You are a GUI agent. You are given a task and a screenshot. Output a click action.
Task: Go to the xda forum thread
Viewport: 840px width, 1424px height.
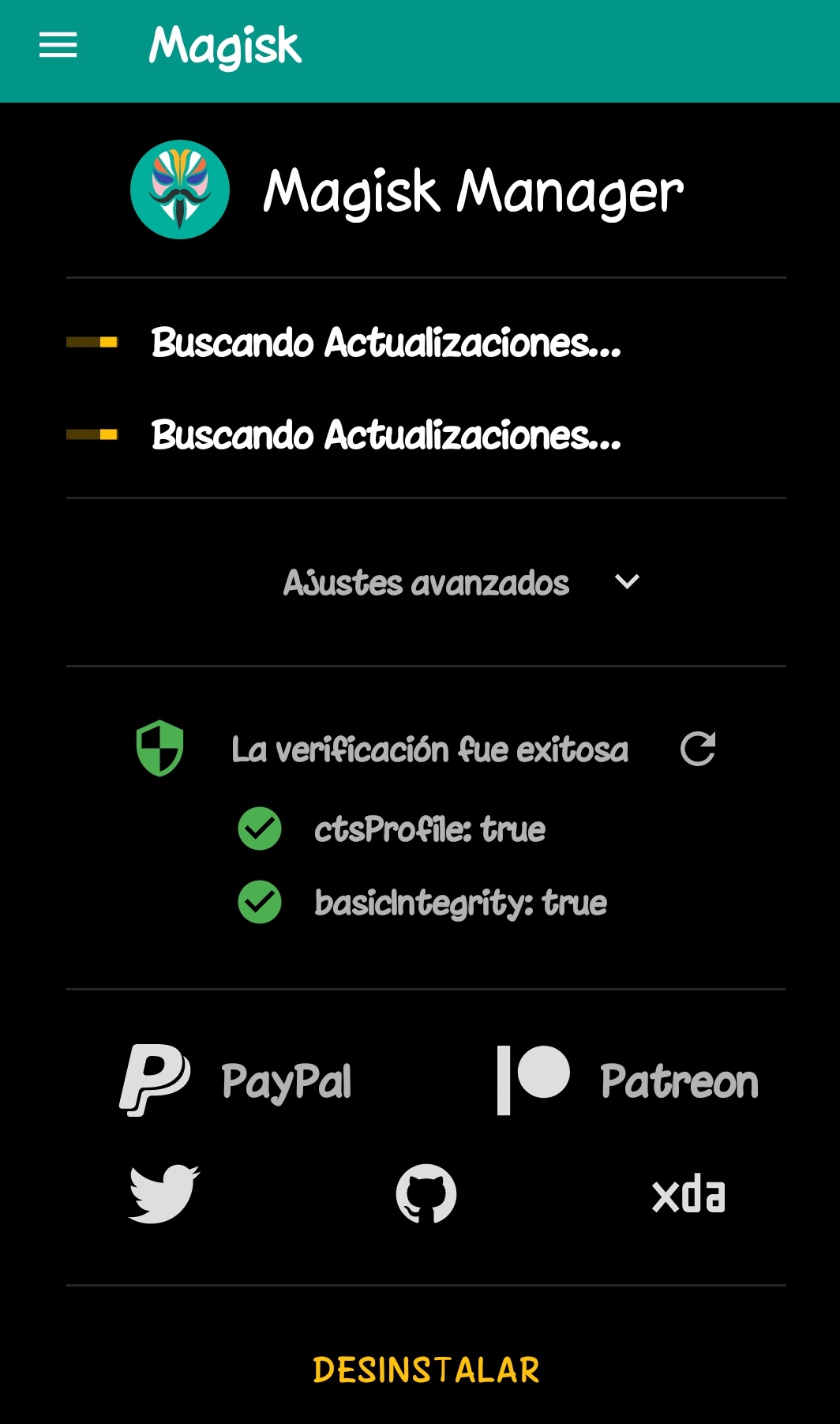click(688, 1194)
